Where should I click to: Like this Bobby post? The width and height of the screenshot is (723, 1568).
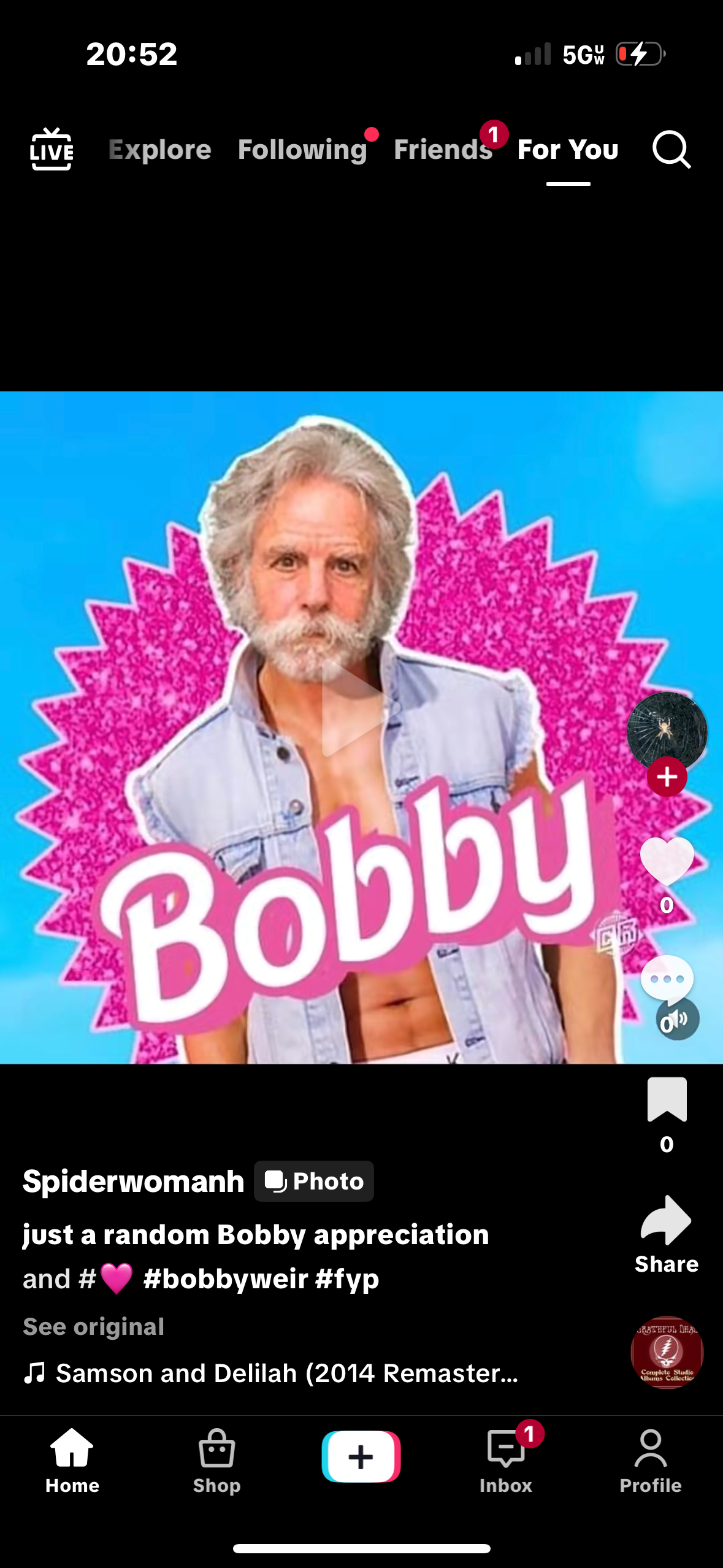667,861
